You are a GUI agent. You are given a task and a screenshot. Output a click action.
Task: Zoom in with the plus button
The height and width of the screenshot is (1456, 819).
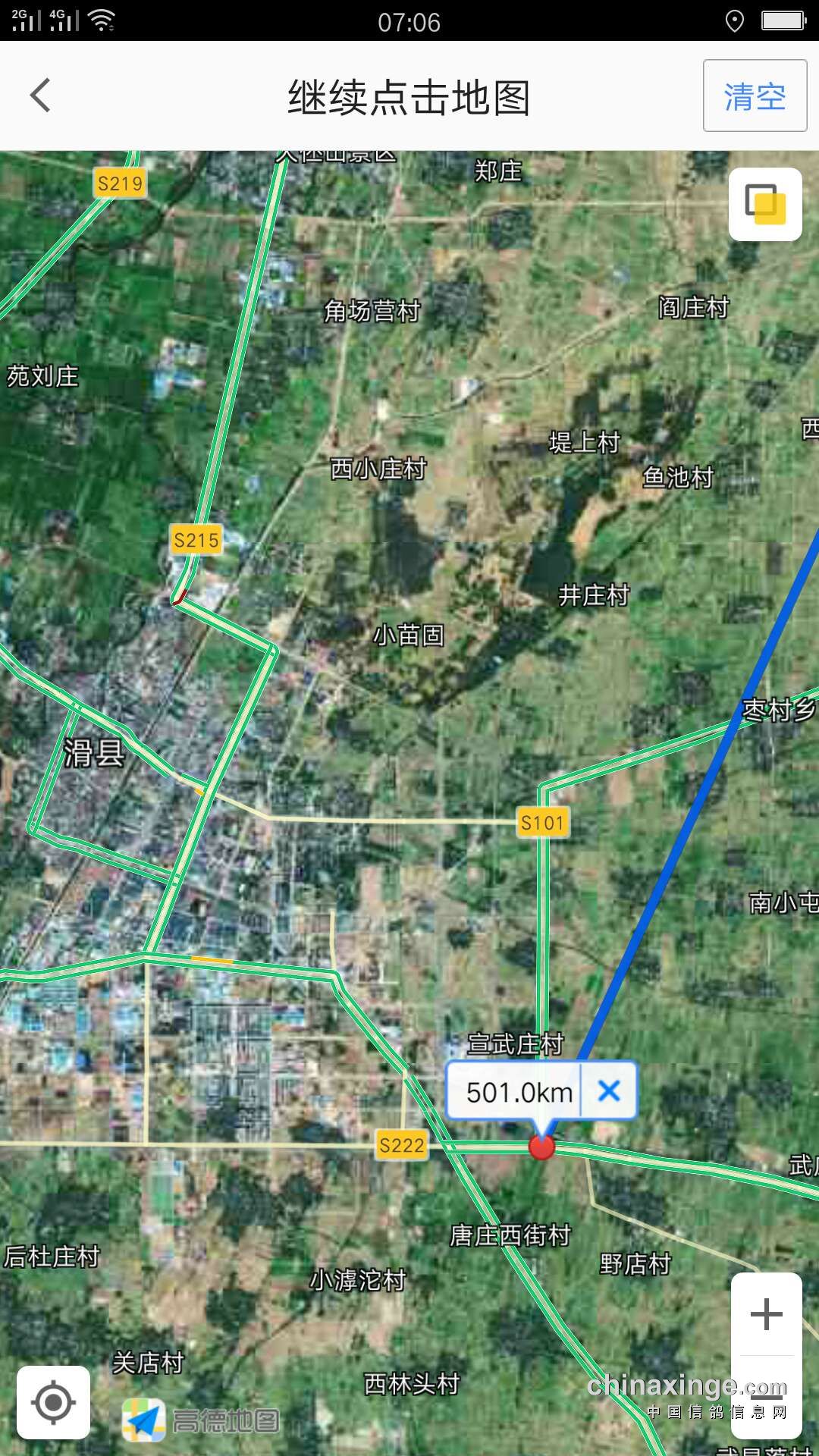click(x=766, y=1315)
